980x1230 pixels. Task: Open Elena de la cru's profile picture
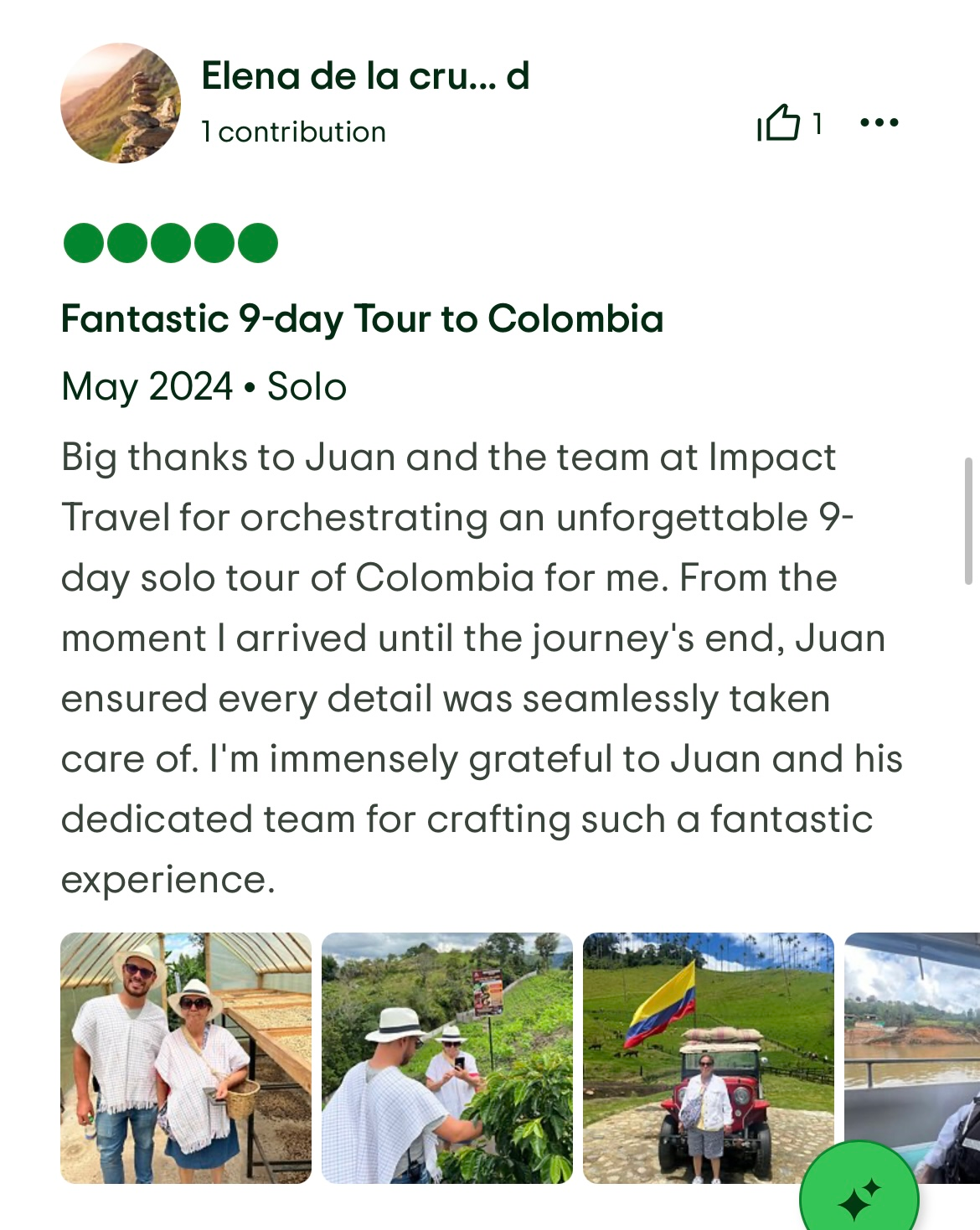[x=121, y=103]
